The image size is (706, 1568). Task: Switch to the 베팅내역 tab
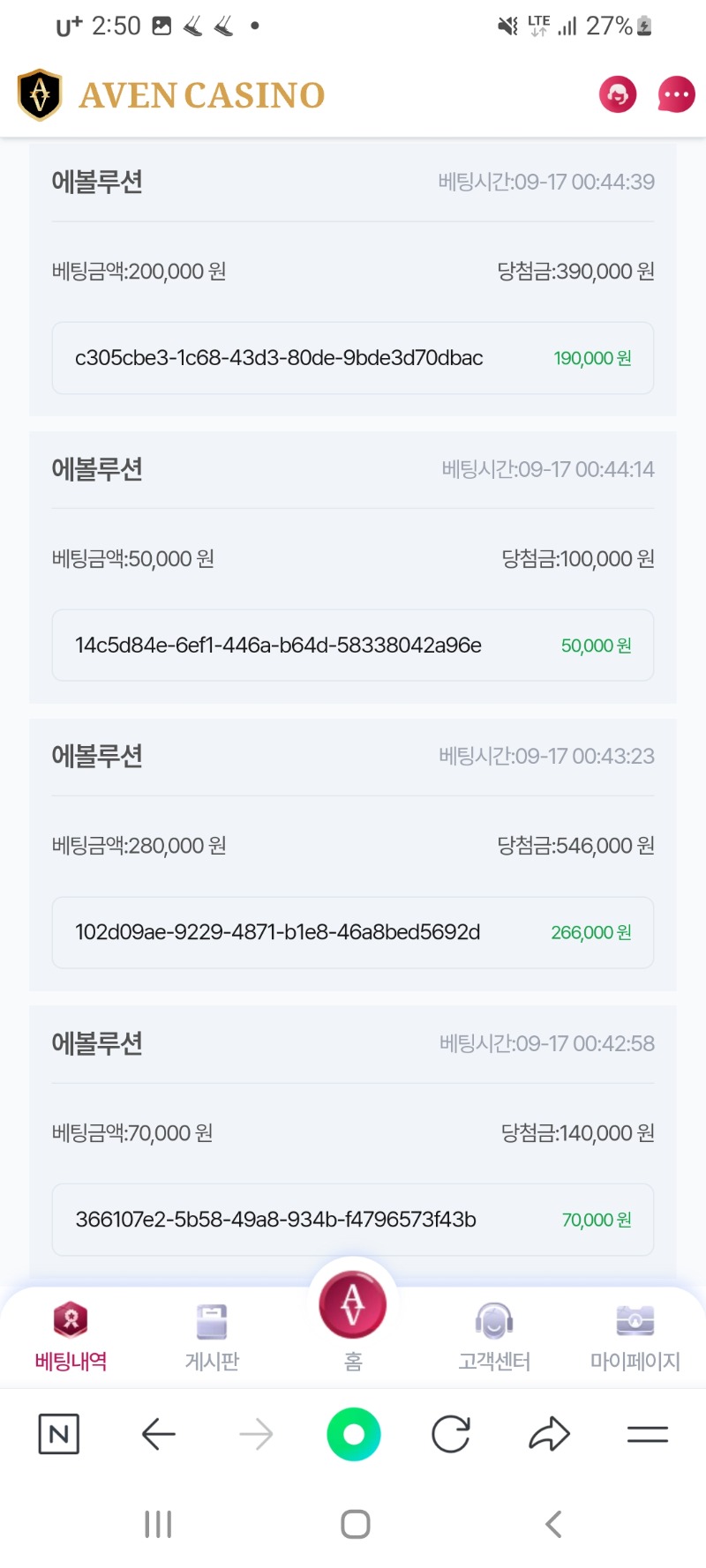71,1336
